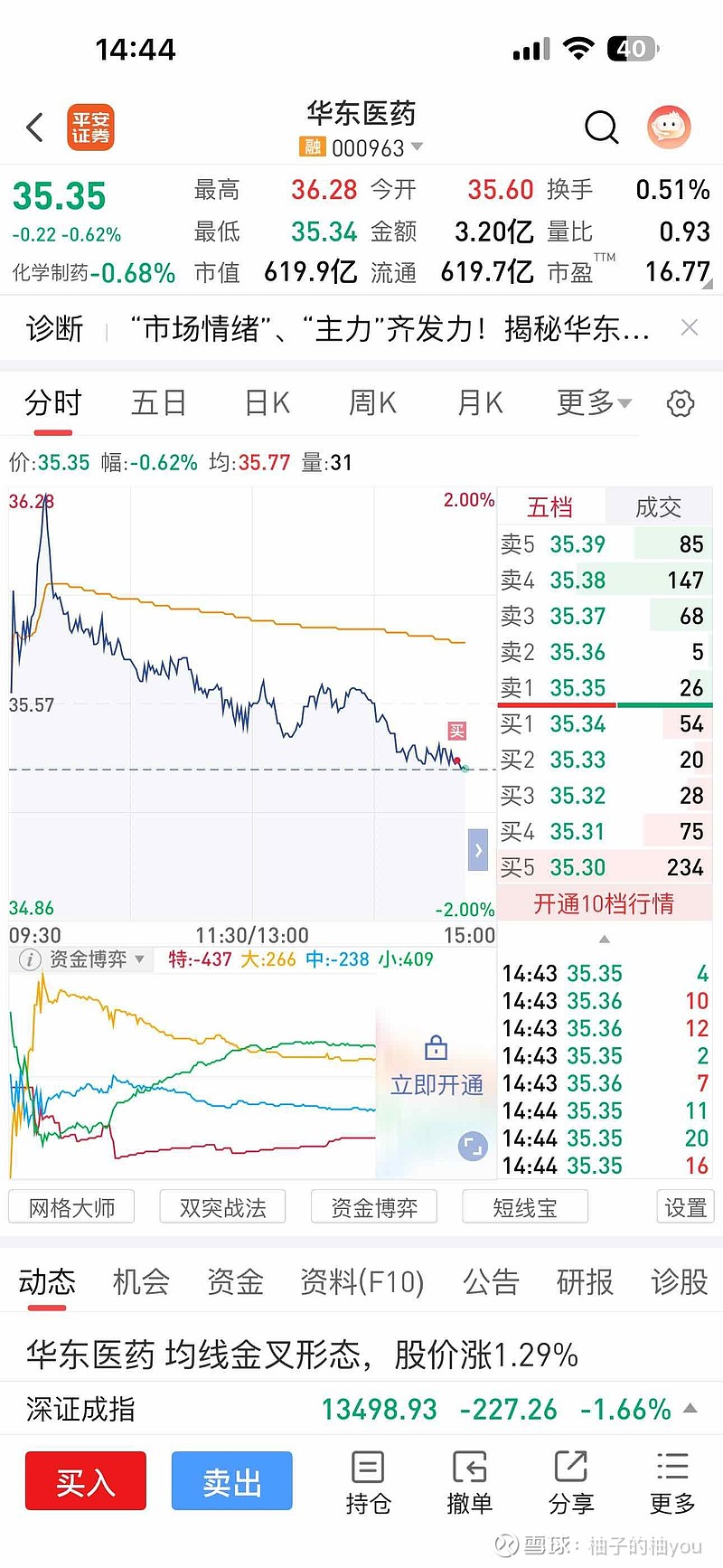Dismiss the 诊断 banner

point(690,328)
